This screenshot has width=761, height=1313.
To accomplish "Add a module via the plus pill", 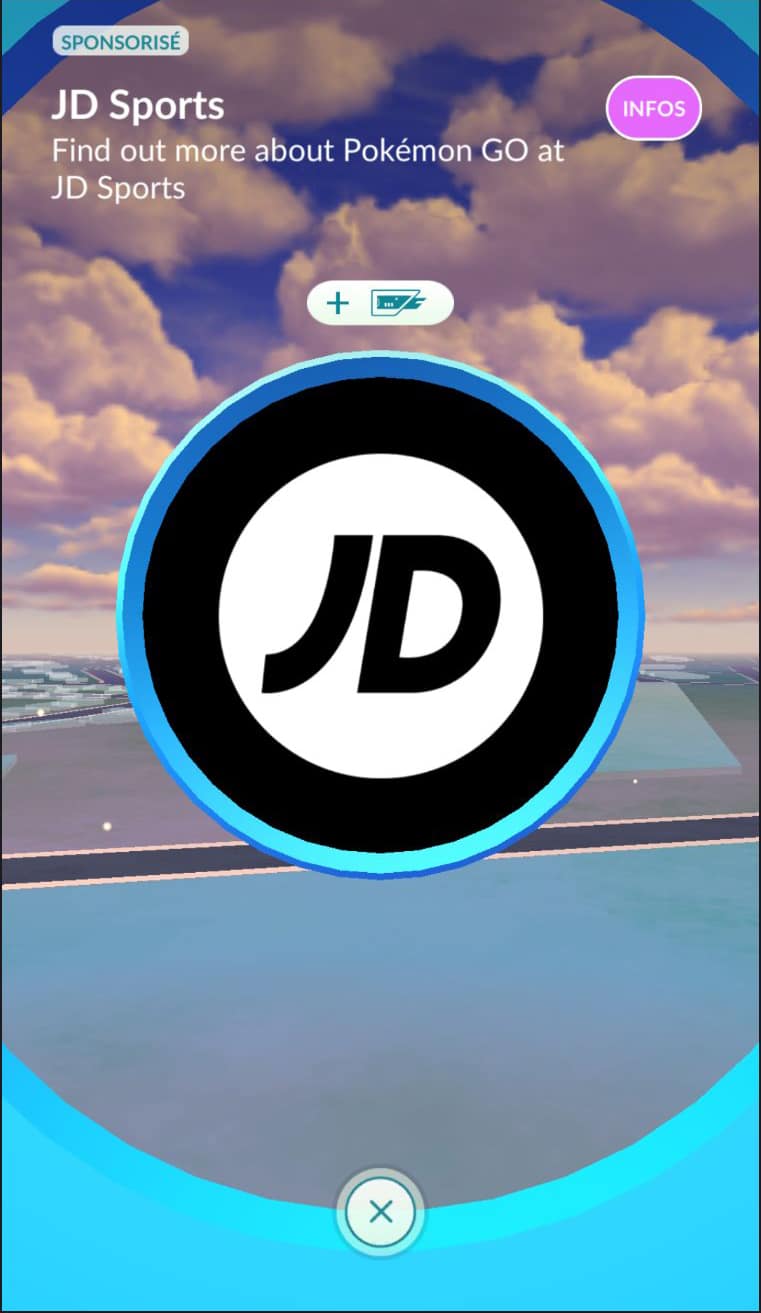I will [x=380, y=303].
